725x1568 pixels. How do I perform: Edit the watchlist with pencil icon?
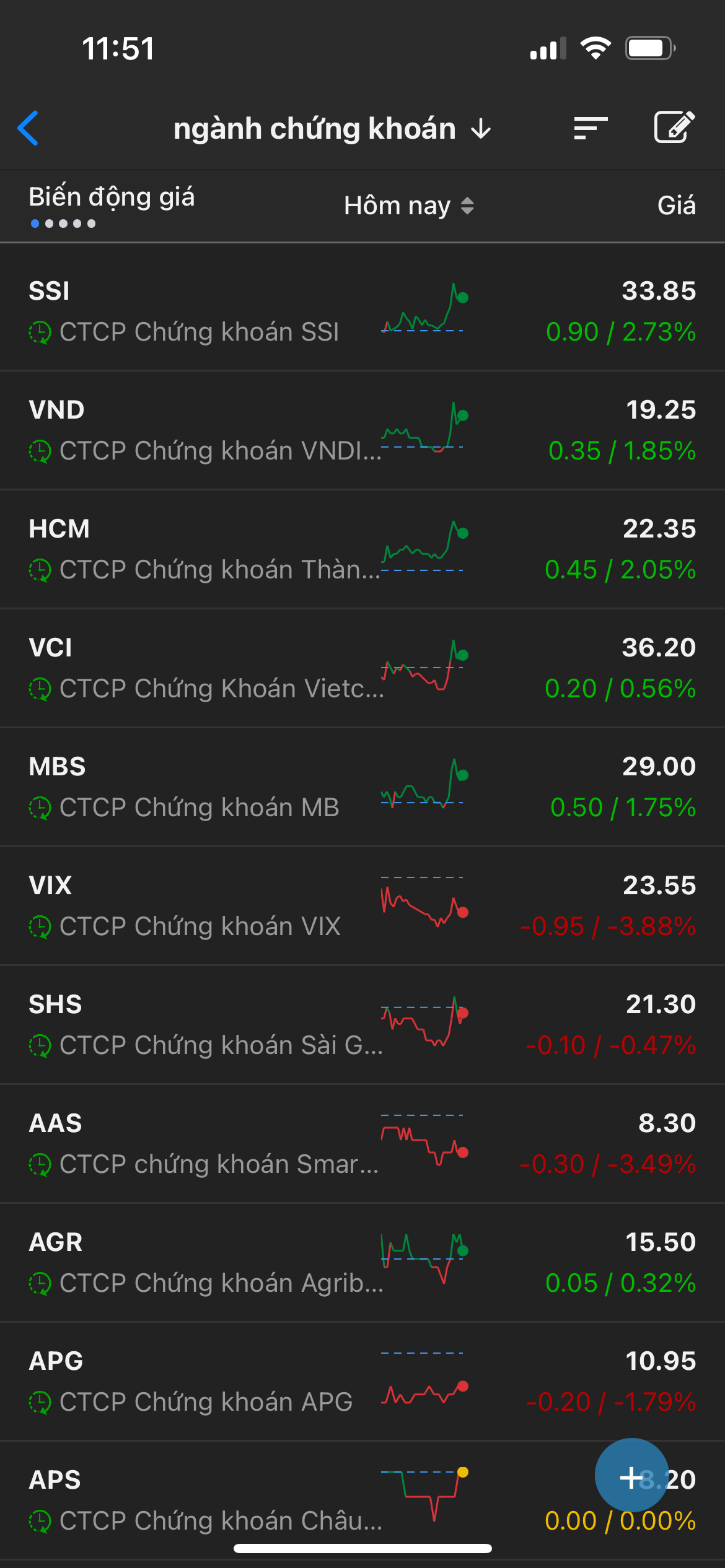pos(674,128)
